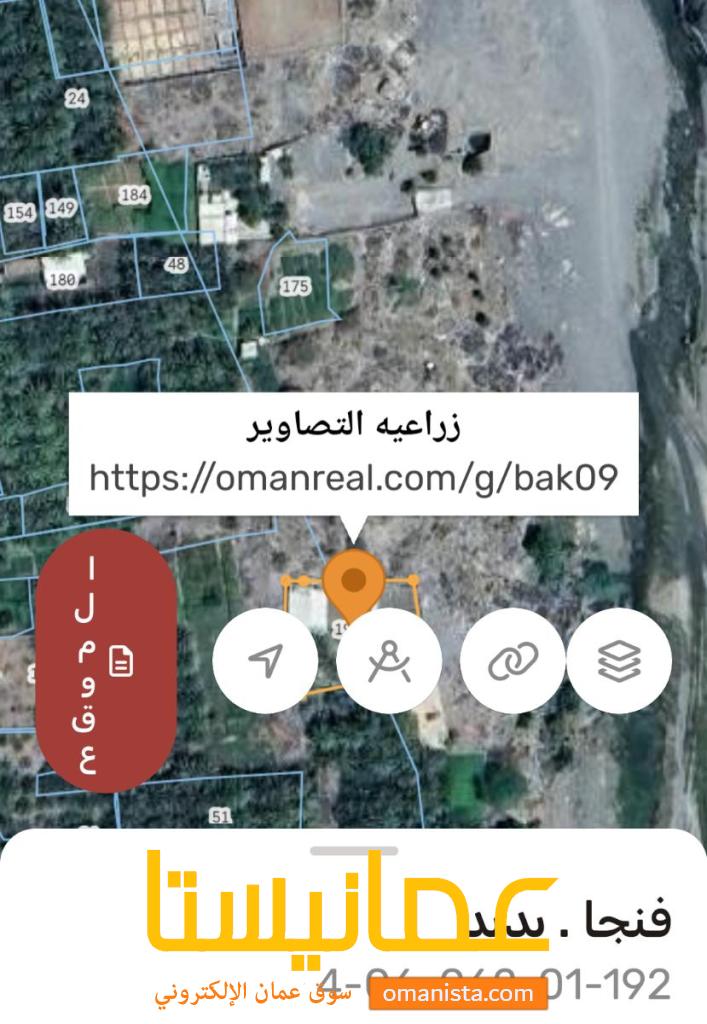The image size is (707, 1024).
Task: Copy the location link via chain icon
Action: pyautogui.click(x=512, y=660)
